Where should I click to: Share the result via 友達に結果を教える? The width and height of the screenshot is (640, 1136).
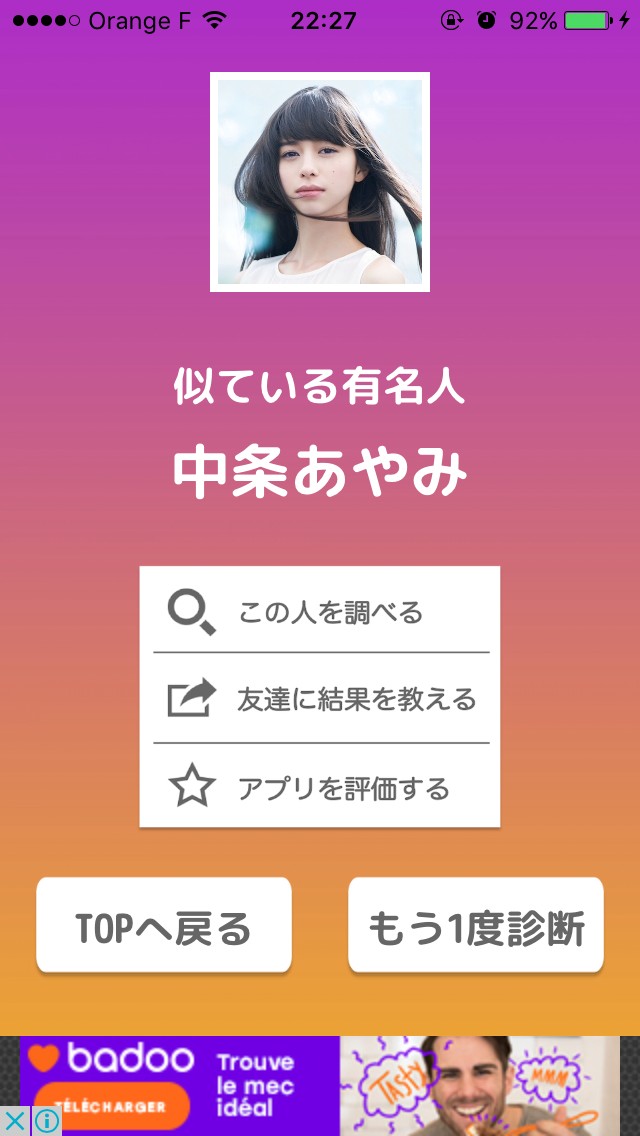[320, 698]
